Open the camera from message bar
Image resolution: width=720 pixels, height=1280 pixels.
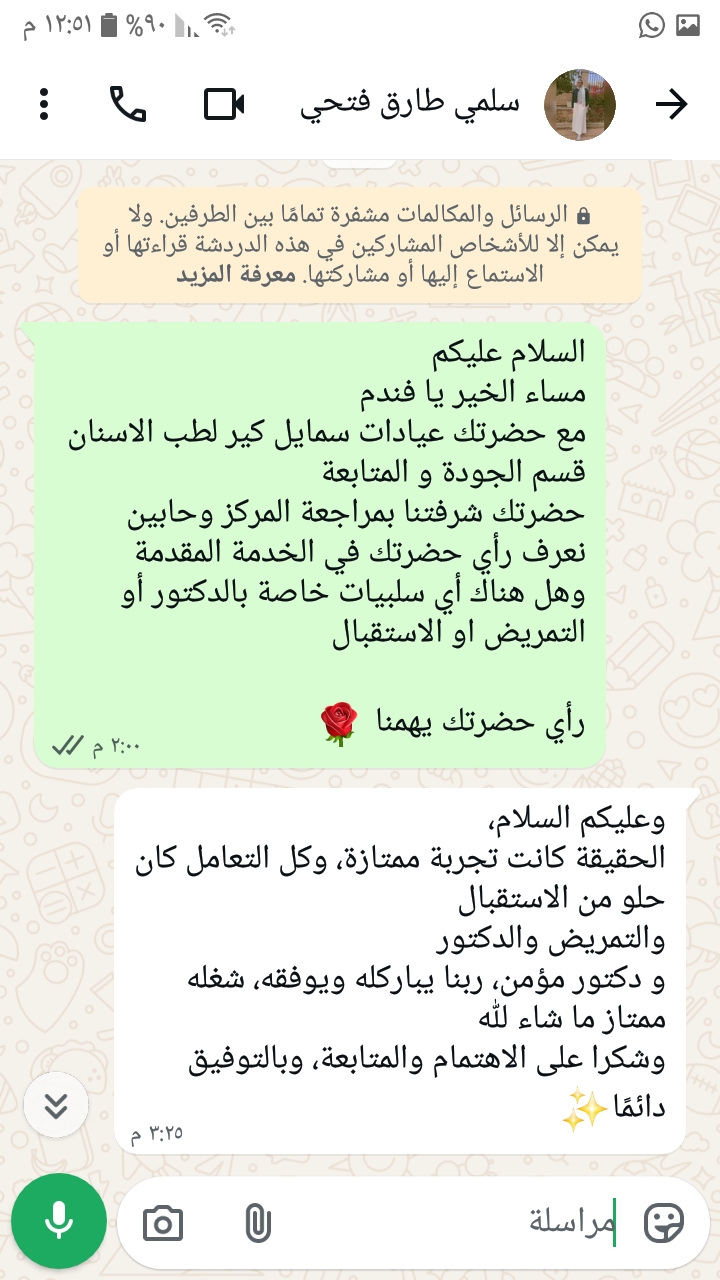click(x=163, y=1223)
